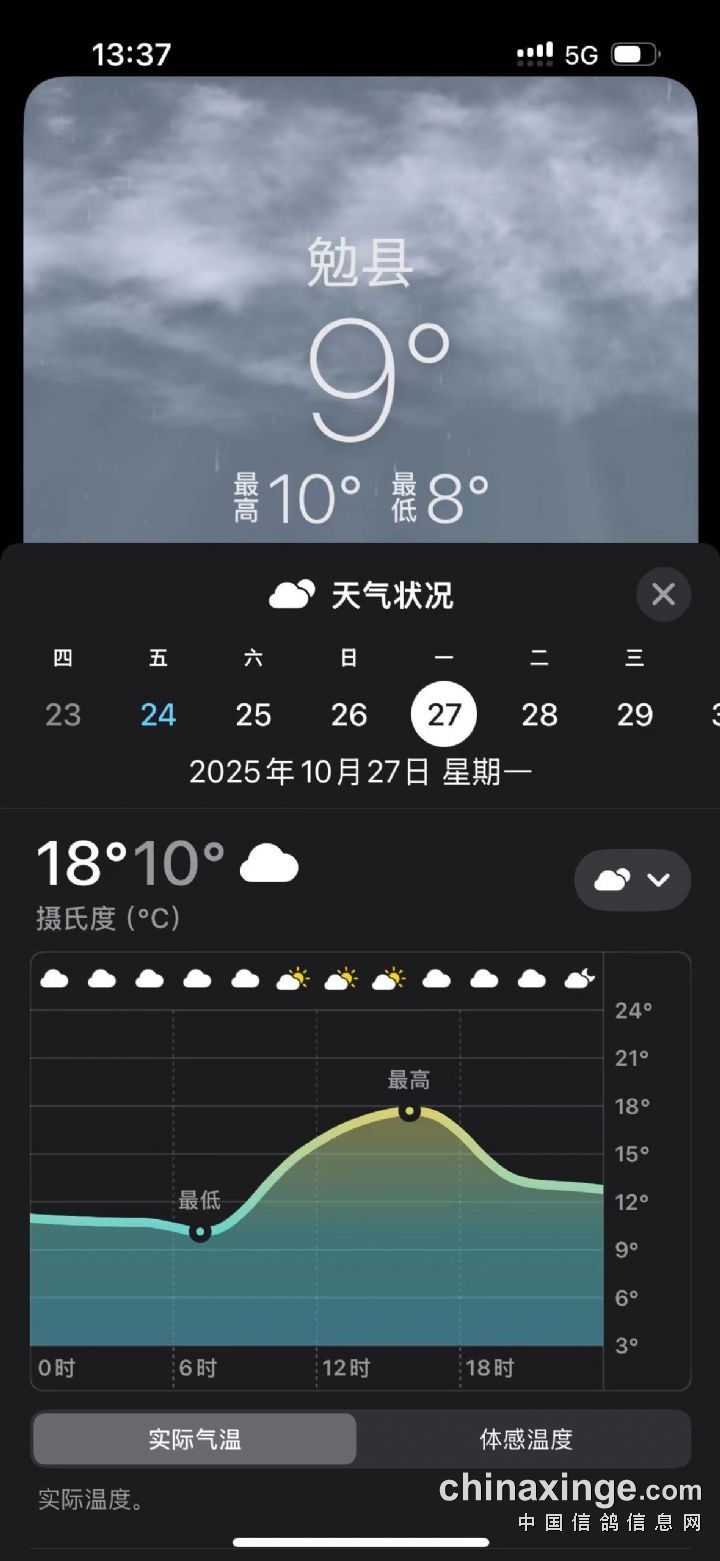
Task: Close the 天气状况 detail sheet
Action: (663, 595)
